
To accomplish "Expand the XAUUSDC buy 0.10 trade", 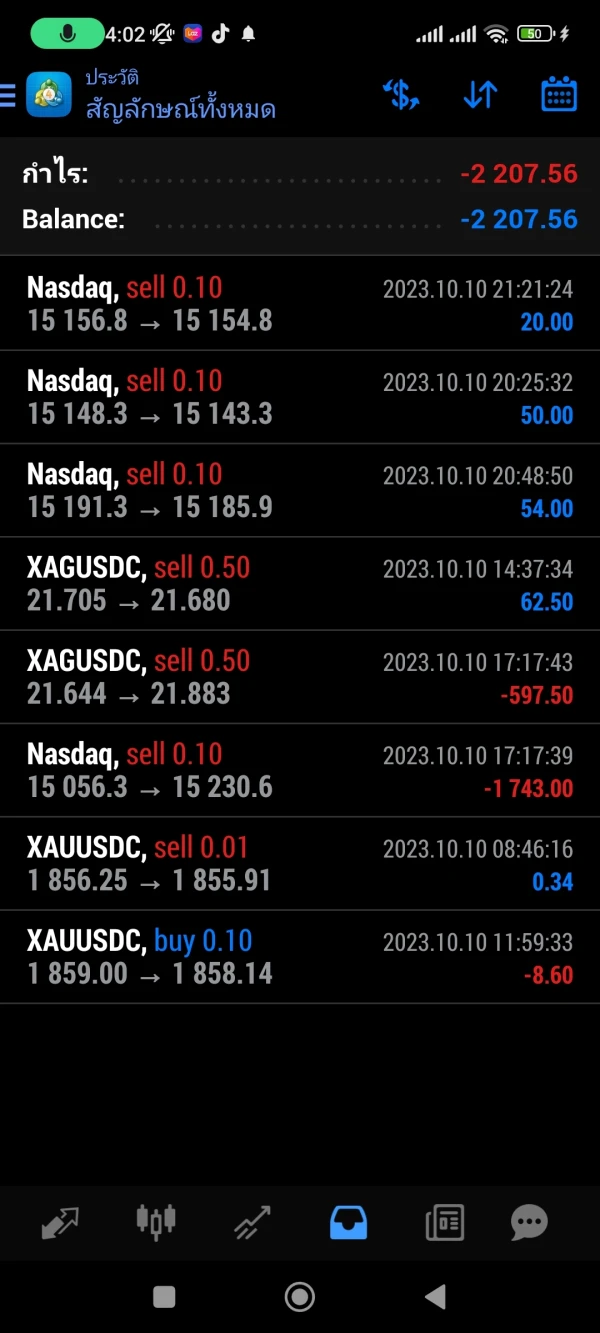I will click(300, 956).
